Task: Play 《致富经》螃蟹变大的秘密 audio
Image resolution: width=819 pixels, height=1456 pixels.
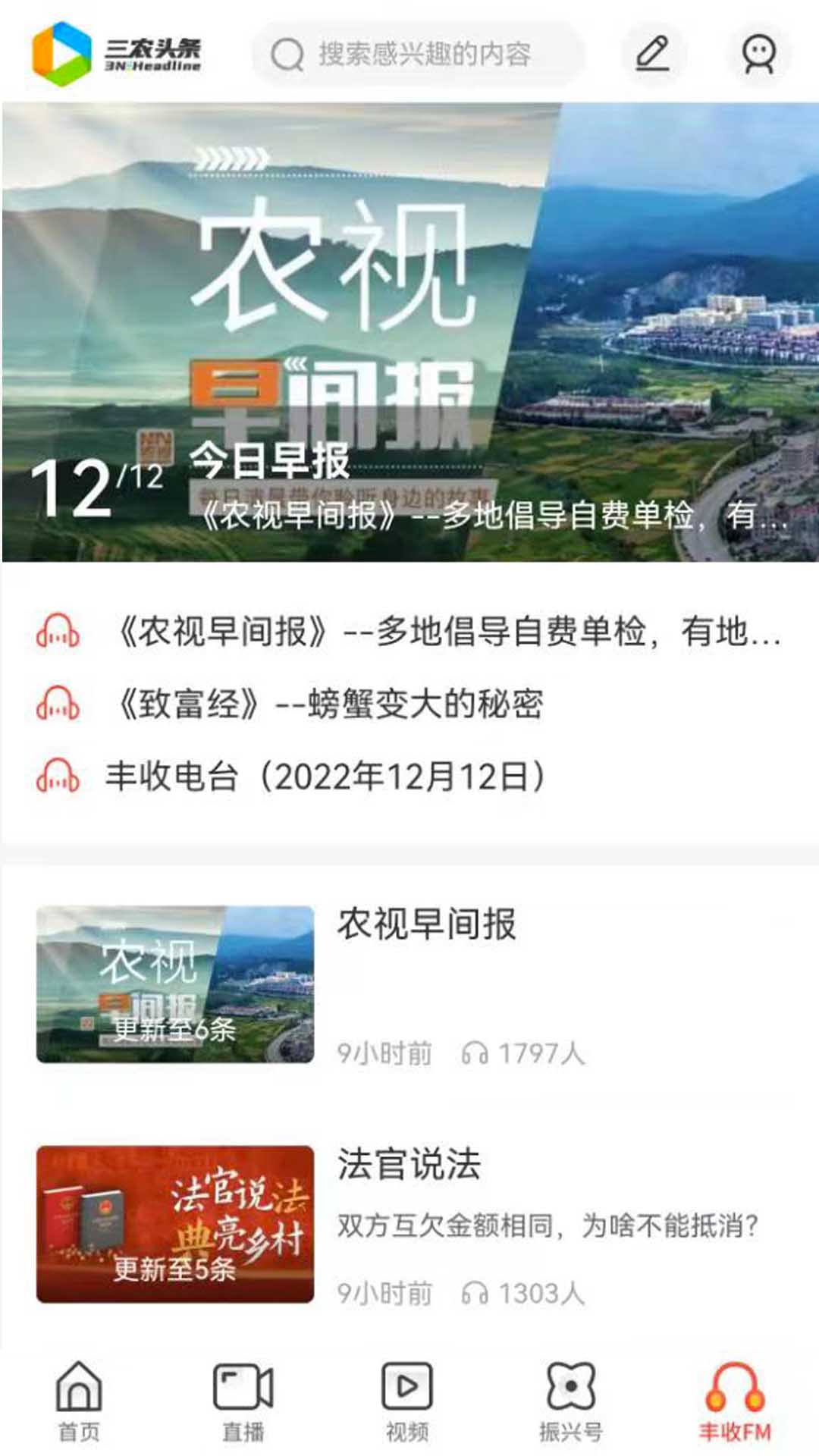Action: tap(331, 704)
